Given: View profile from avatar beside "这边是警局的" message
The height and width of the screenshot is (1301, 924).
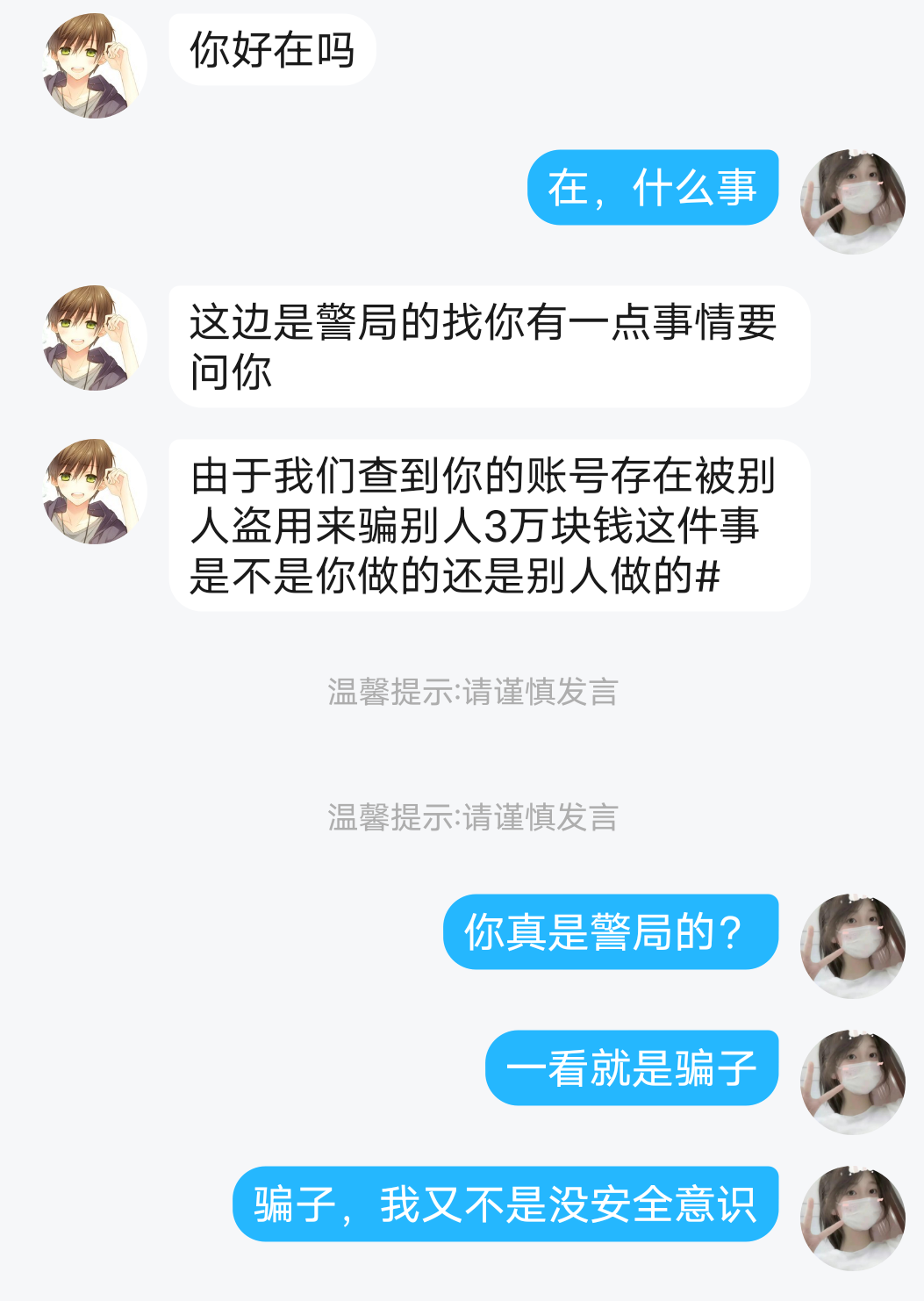Looking at the screenshot, I should coord(95,338).
